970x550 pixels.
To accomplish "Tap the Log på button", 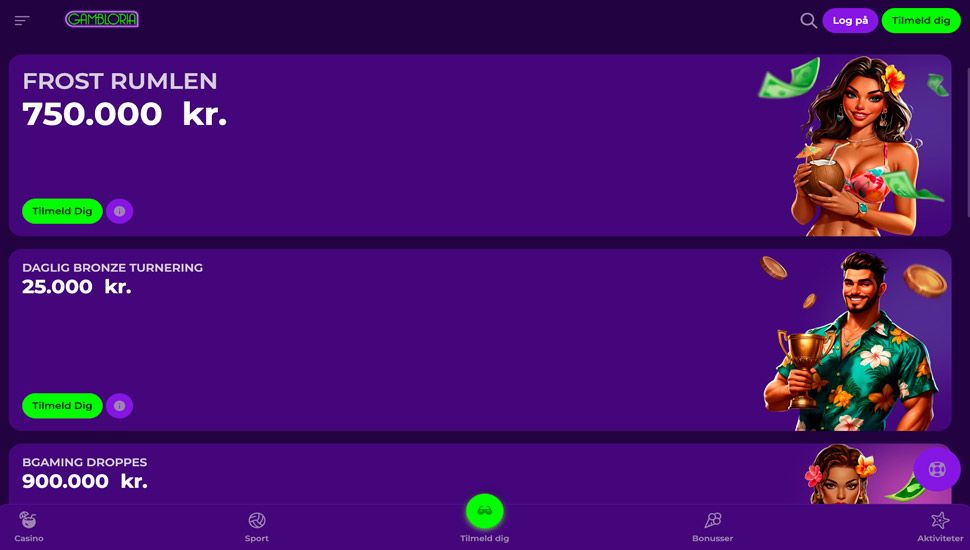I will click(850, 20).
